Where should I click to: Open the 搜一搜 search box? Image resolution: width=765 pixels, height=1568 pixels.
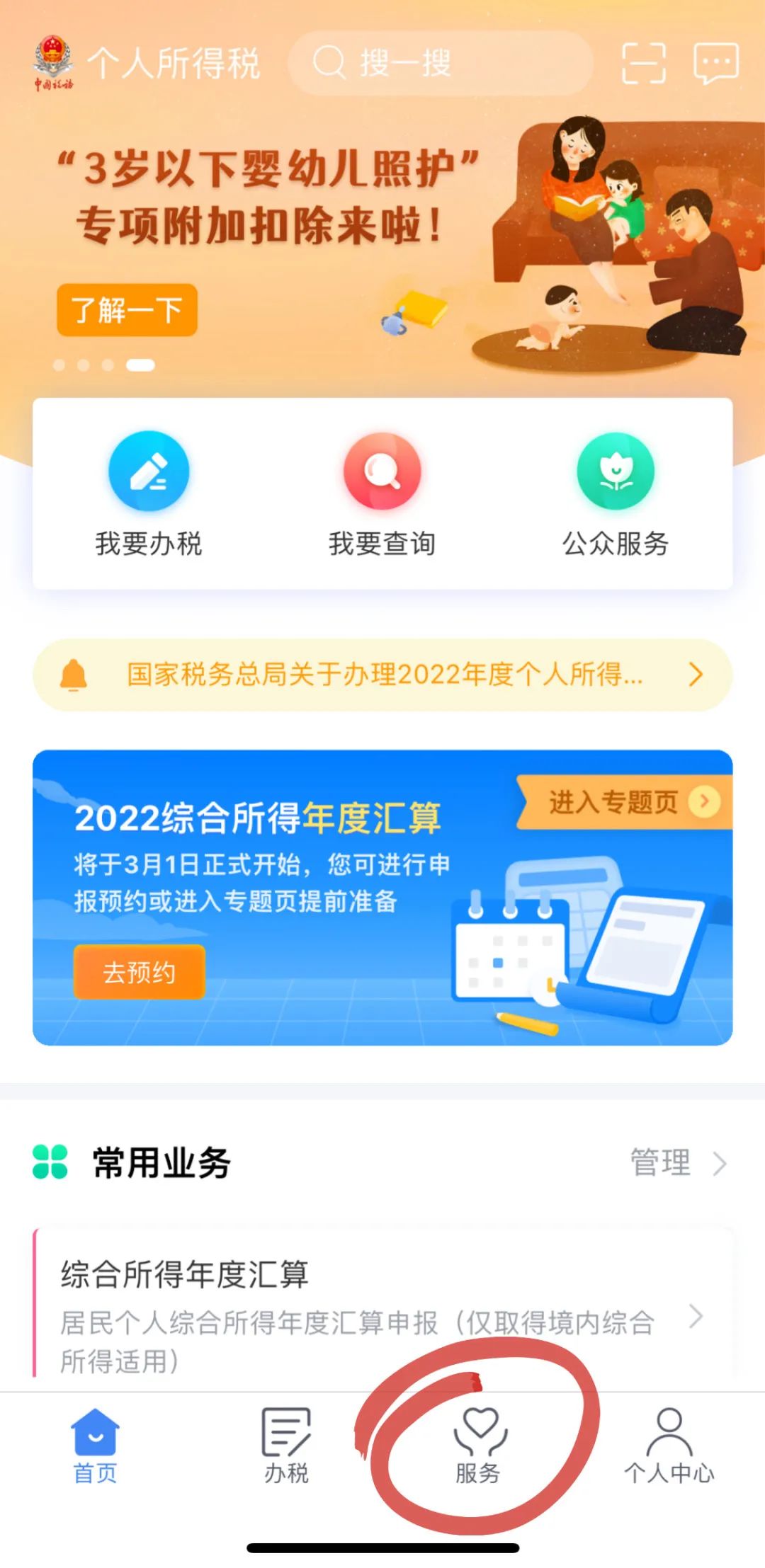[440, 63]
